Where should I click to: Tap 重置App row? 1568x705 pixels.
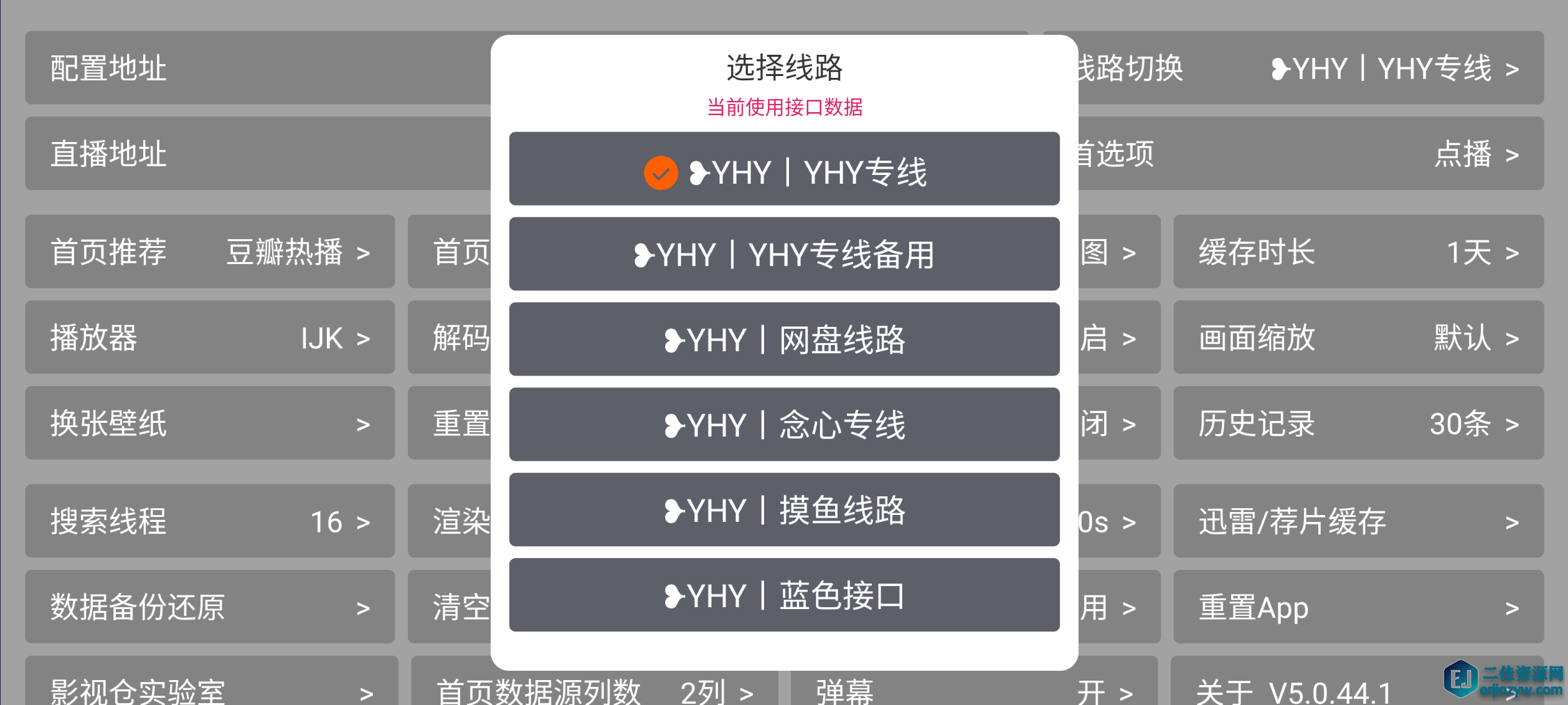point(1358,607)
